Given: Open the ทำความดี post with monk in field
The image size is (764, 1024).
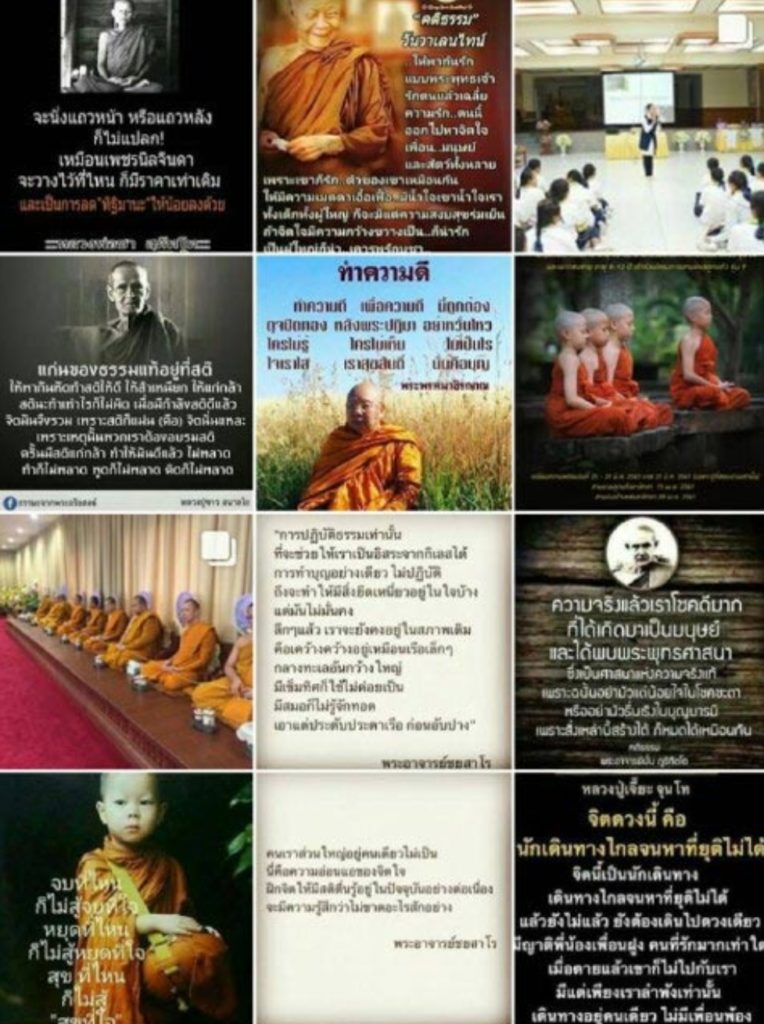Looking at the screenshot, I should (x=383, y=382).
